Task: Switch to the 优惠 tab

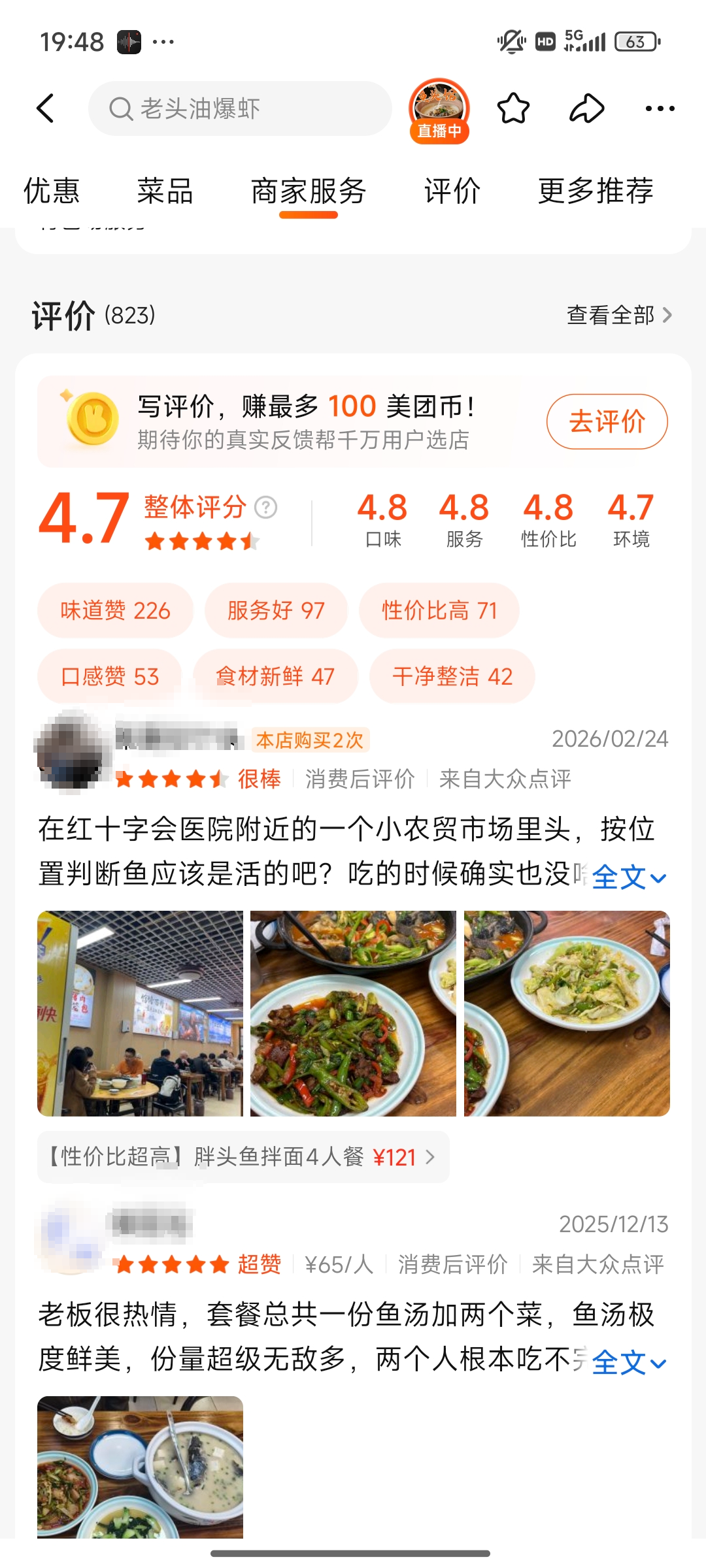Action: pyautogui.click(x=52, y=191)
